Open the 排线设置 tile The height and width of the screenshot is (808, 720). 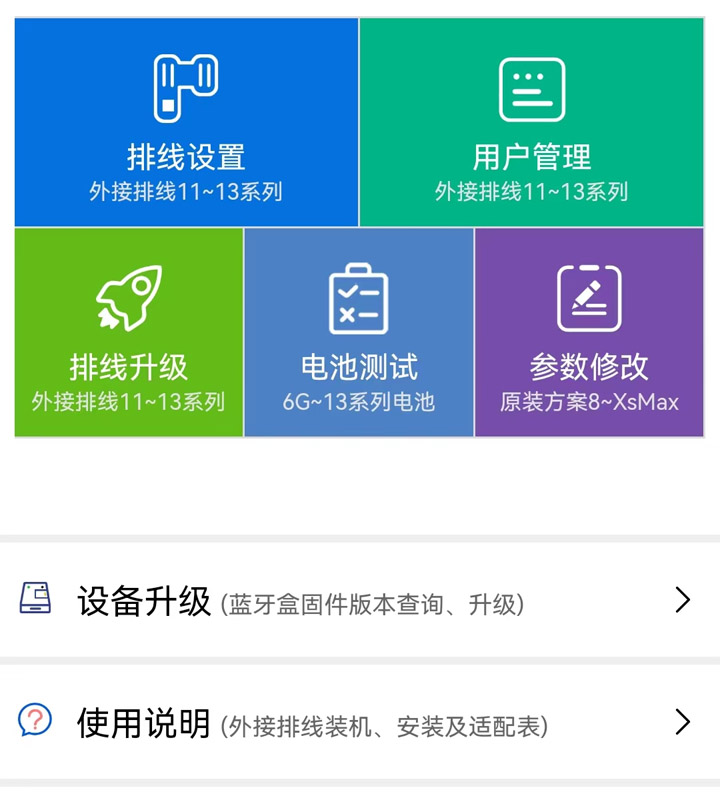186,123
